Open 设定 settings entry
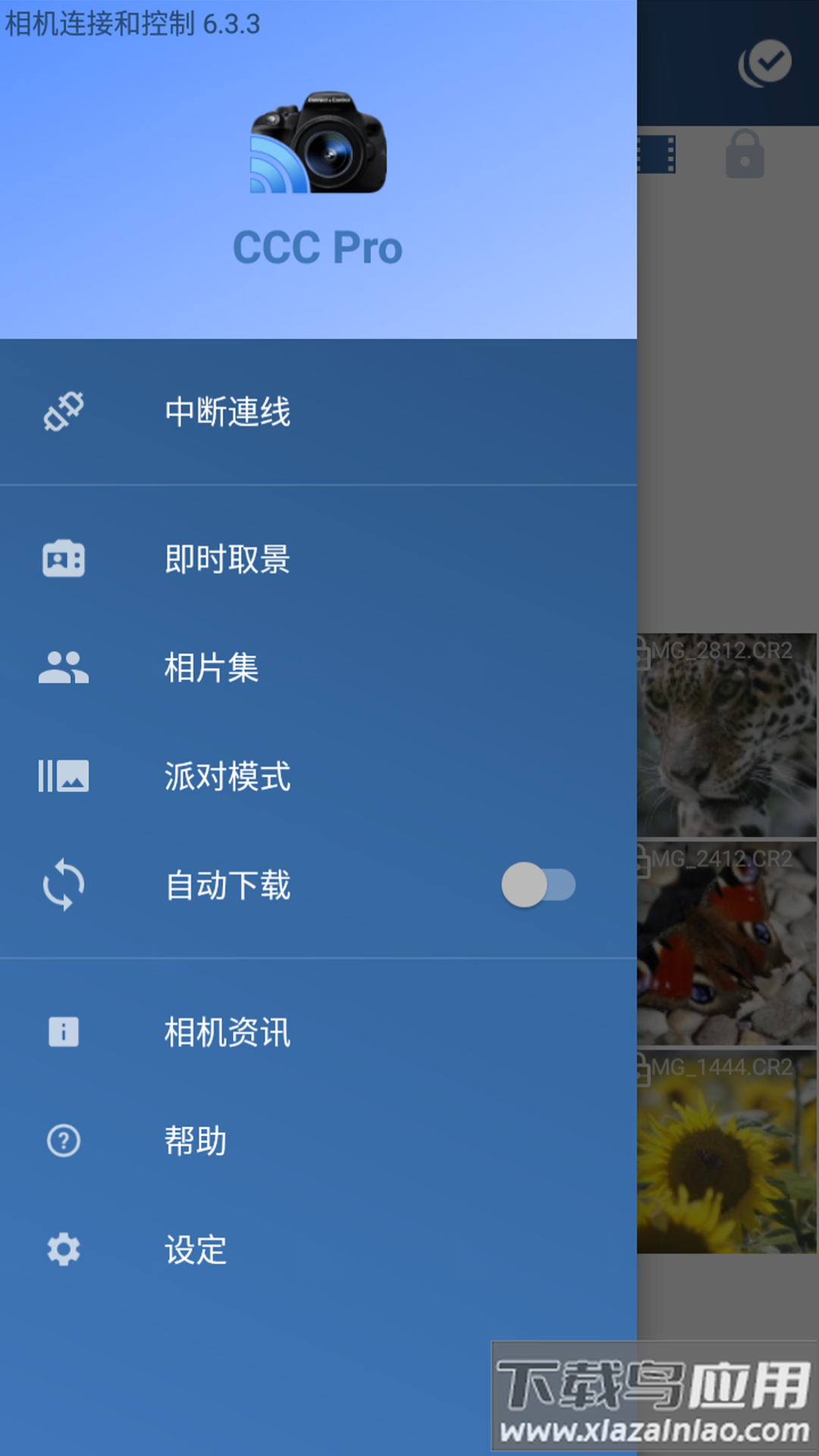 pos(195,1250)
